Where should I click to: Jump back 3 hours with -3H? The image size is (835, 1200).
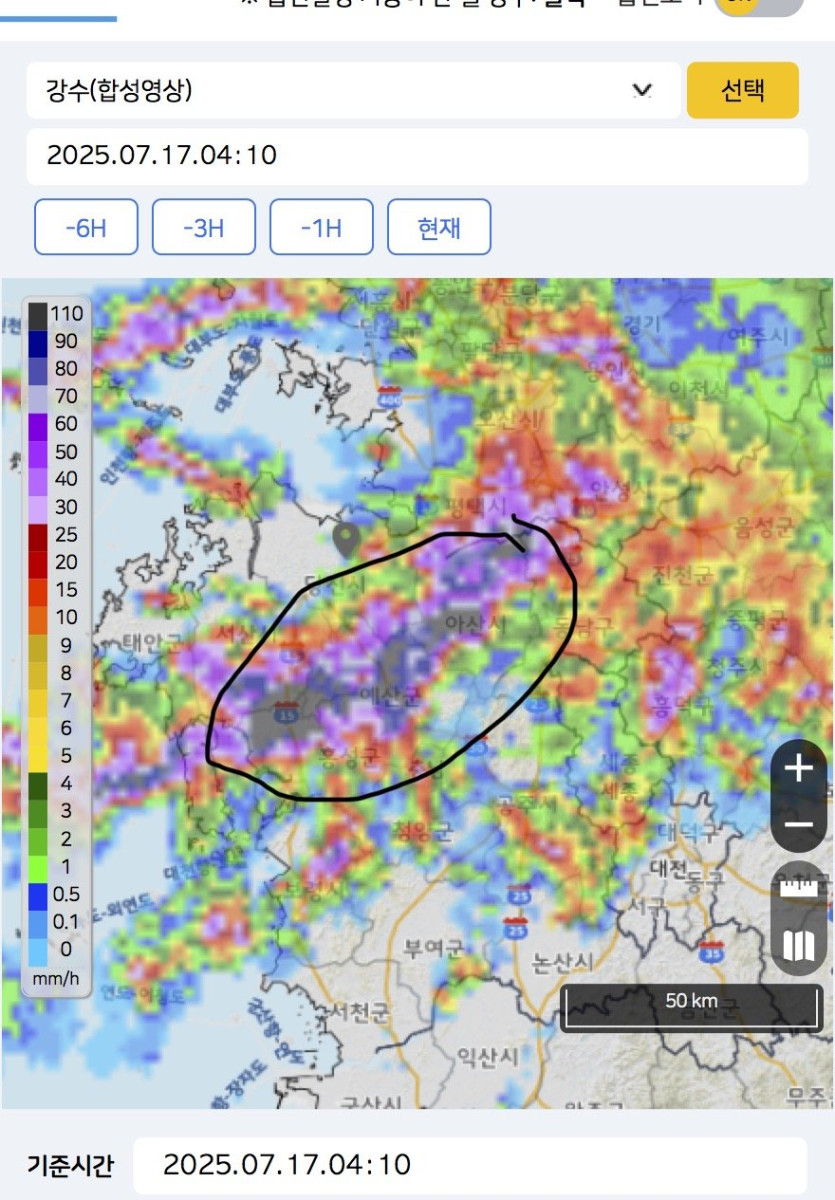[x=203, y=228]
